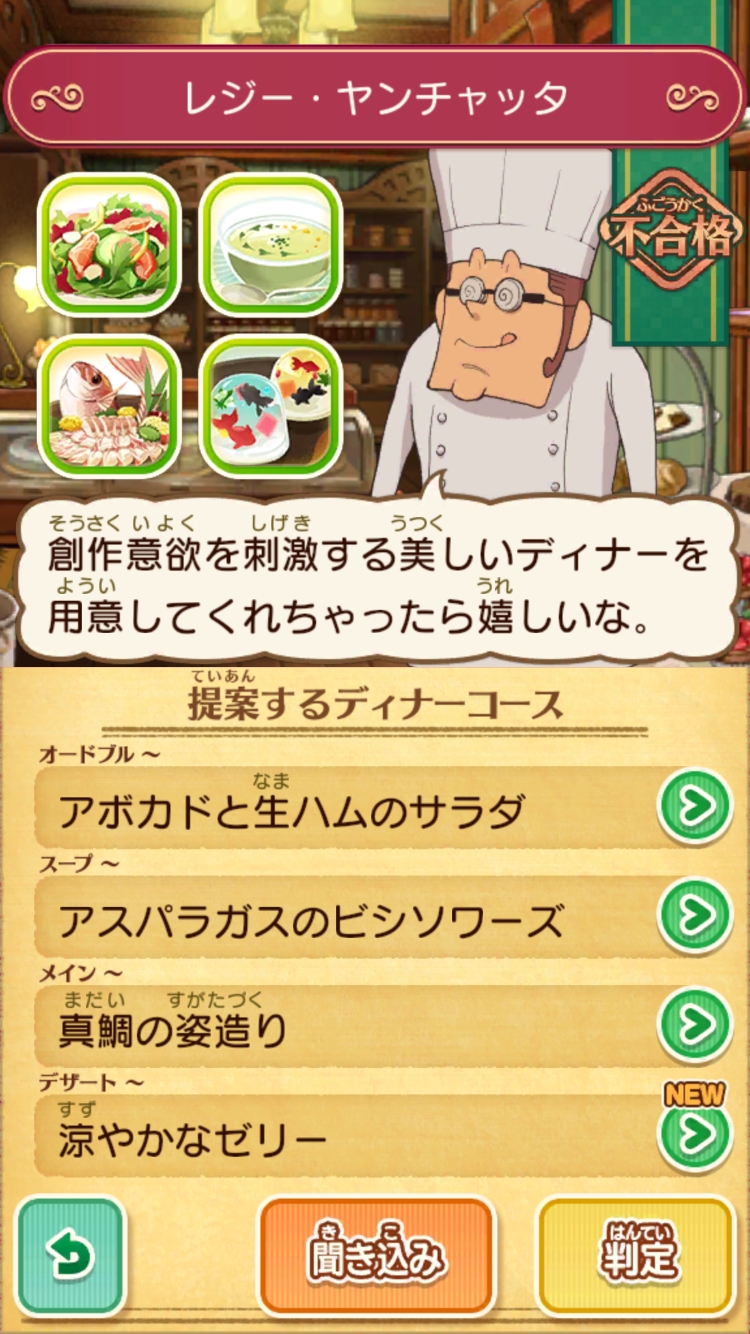This screenshot has width=750, height=1334.
Task: View the avocado salad dish picture
Action: 110,245
